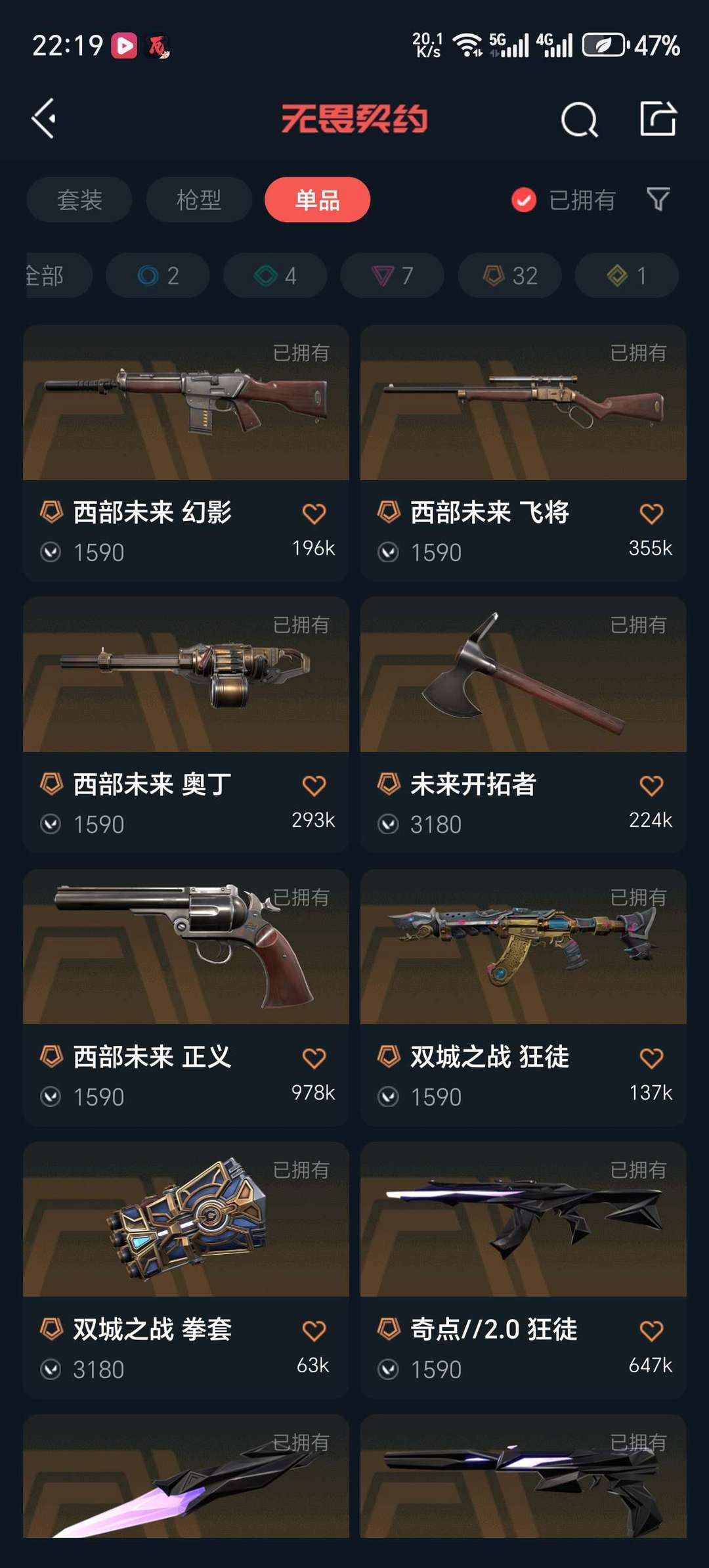Tap the heart on 奇点//2.0 狂徒

pyautogui.click(x=653, y=1332)
